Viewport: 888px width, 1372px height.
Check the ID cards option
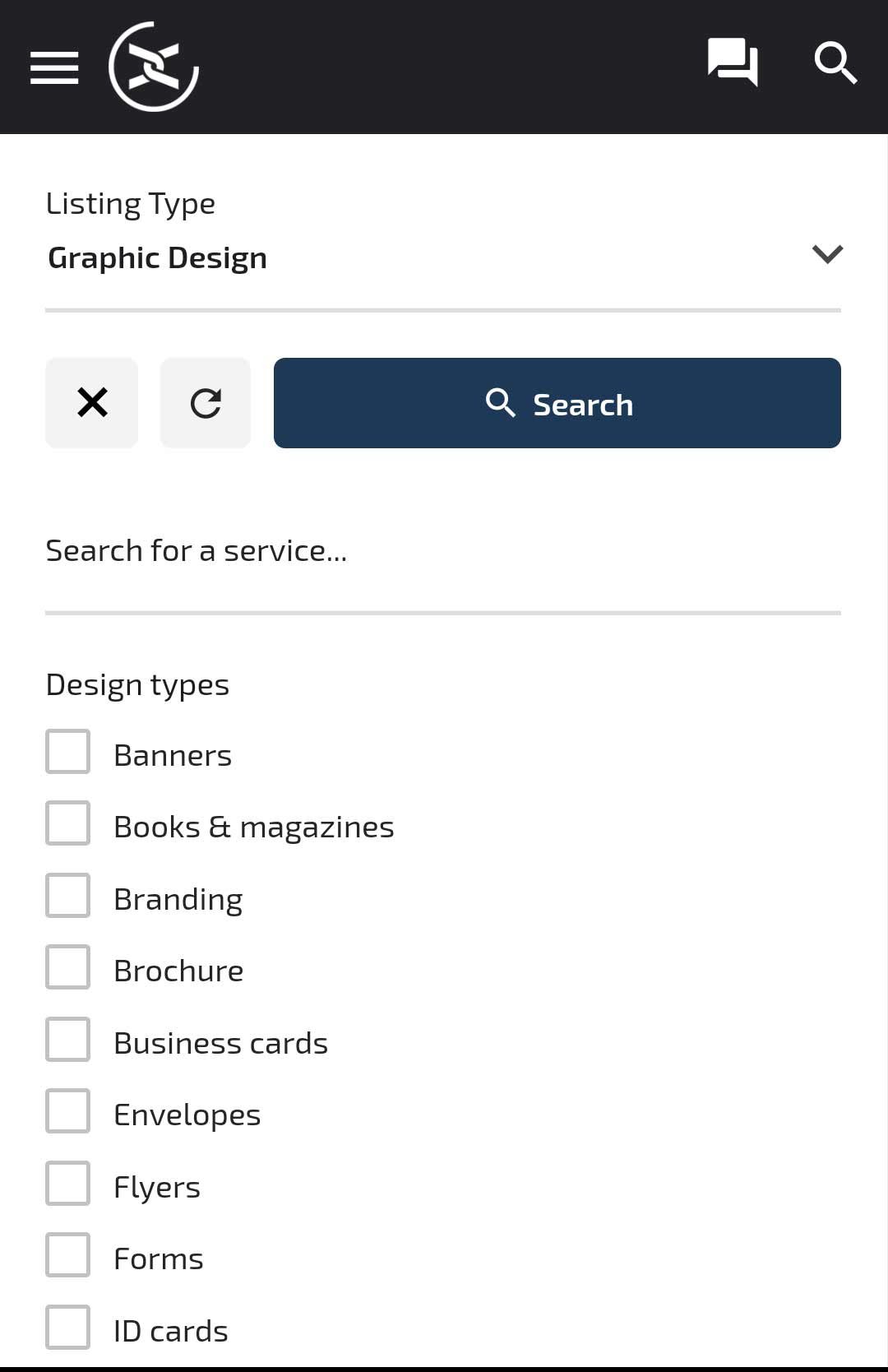click(67, 1326)
